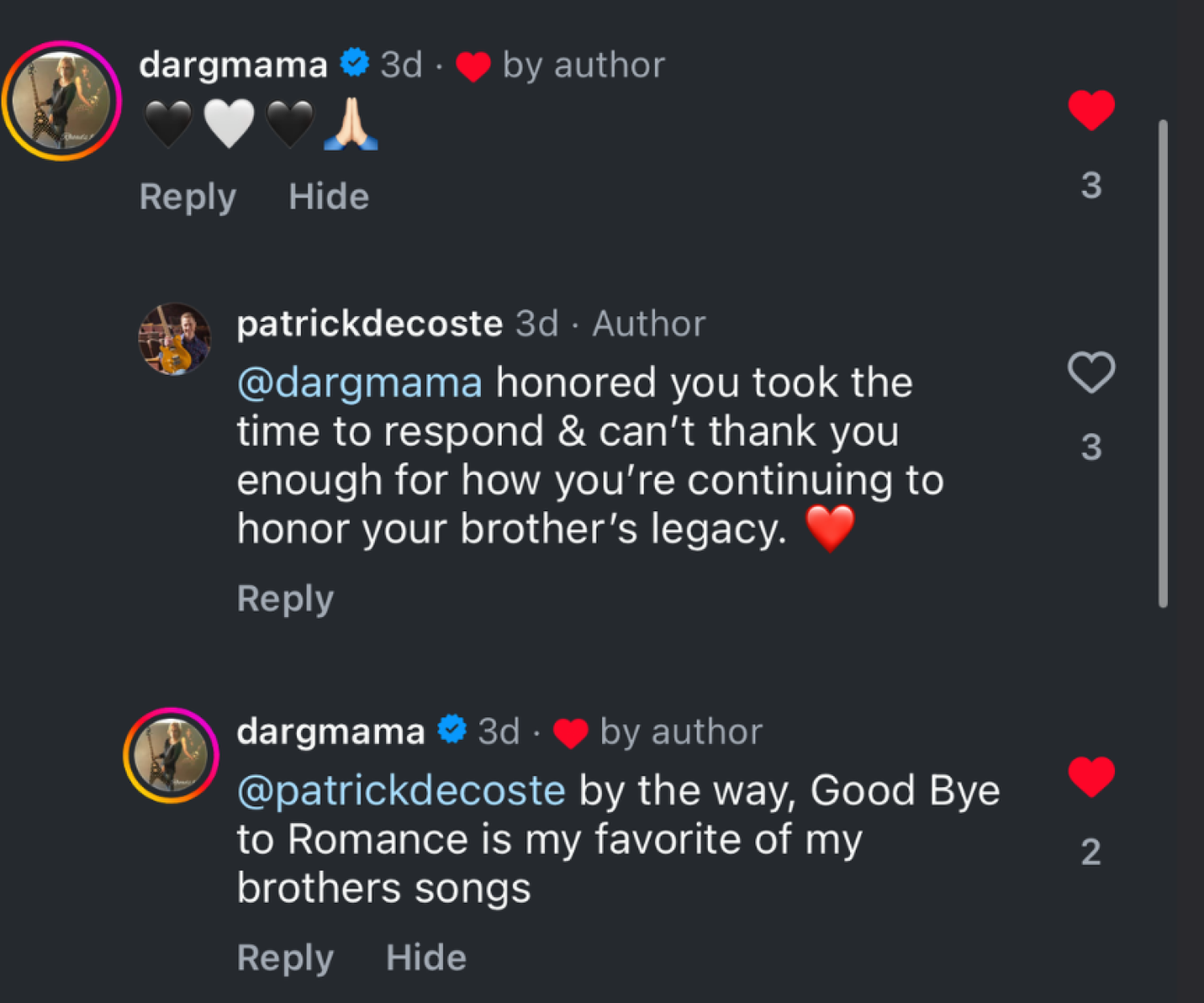Image resolution: width=1204 pixels, height=1003 pixels.
Task: Open dargmama's story from top avatar
Action: pos(62,101)
